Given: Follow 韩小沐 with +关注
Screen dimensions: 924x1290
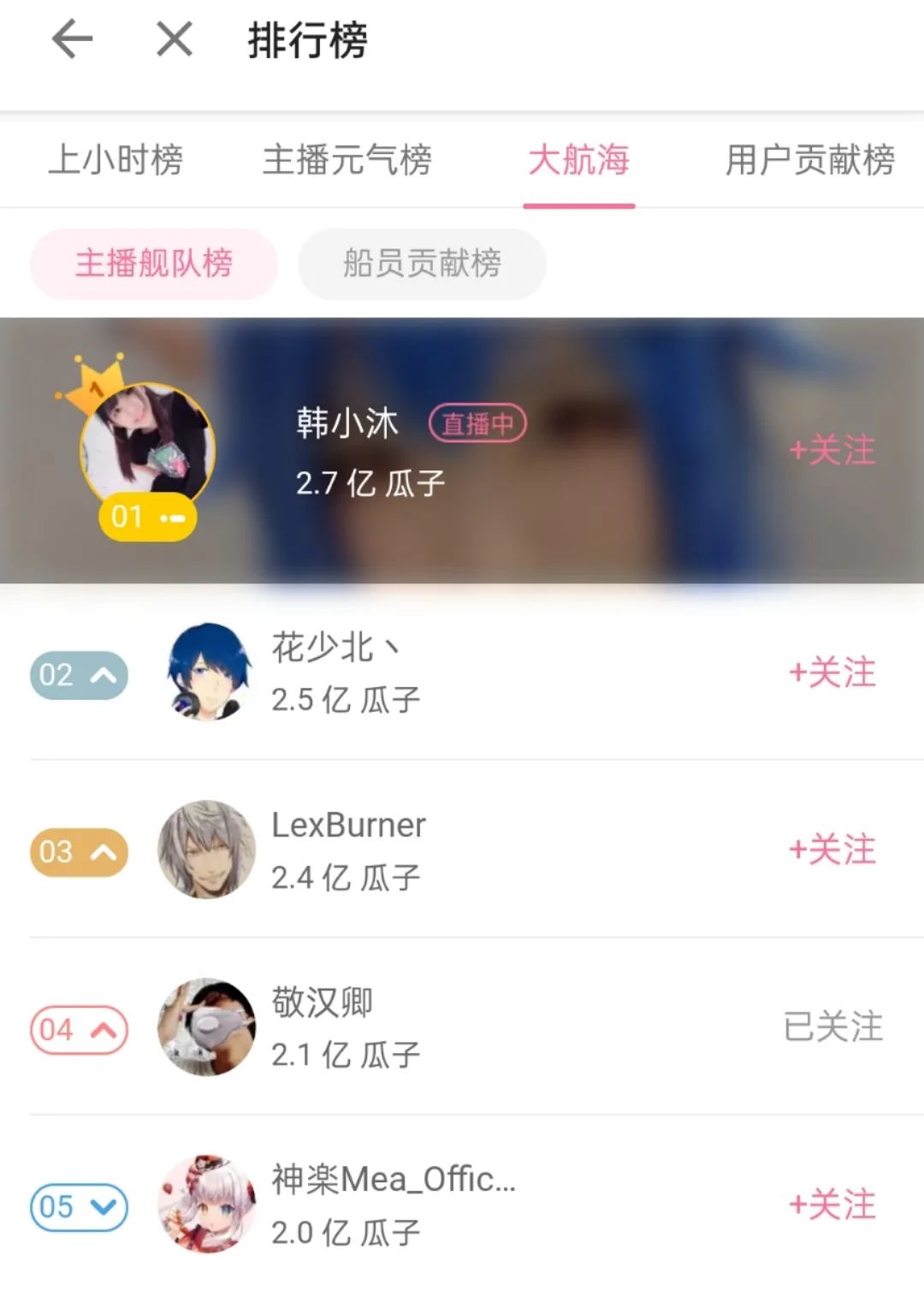Looking at the screenshot, I should click(832, 451).
